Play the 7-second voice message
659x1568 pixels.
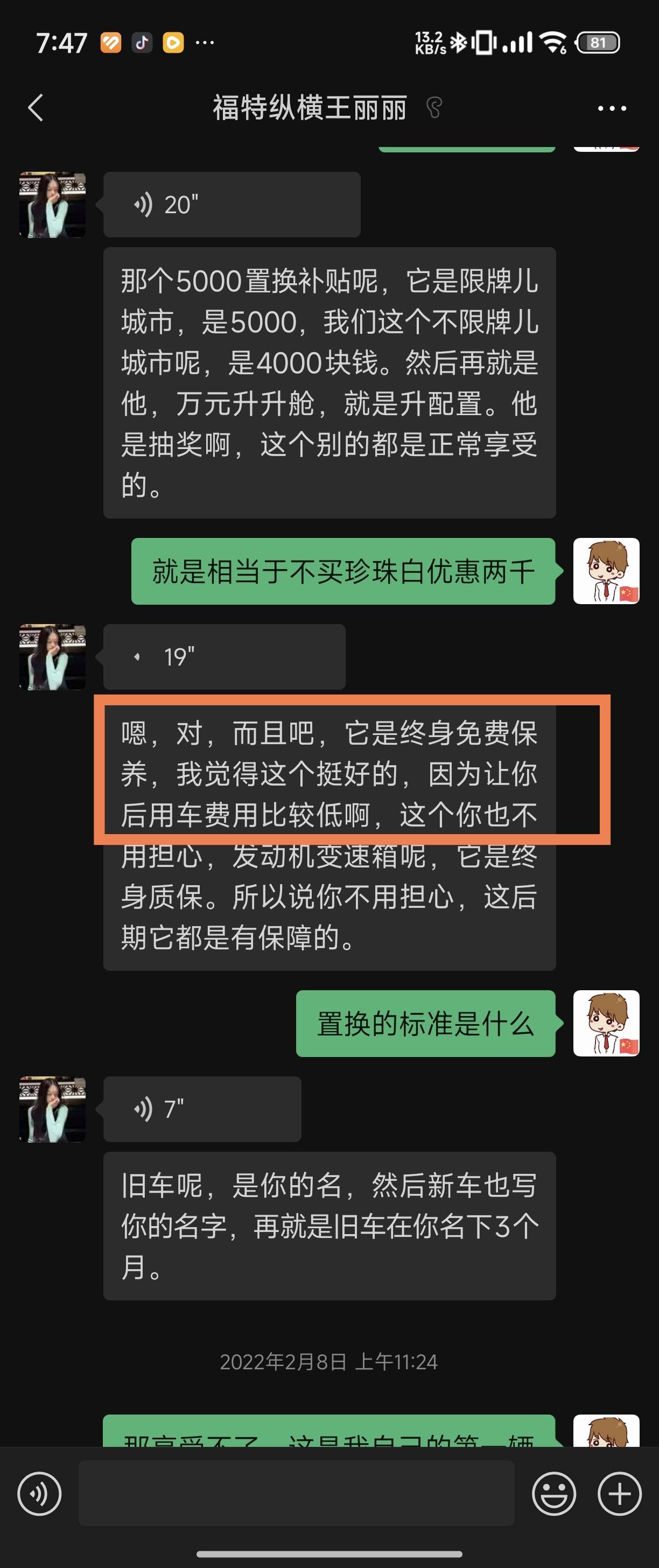click(x=202, y=1109)
